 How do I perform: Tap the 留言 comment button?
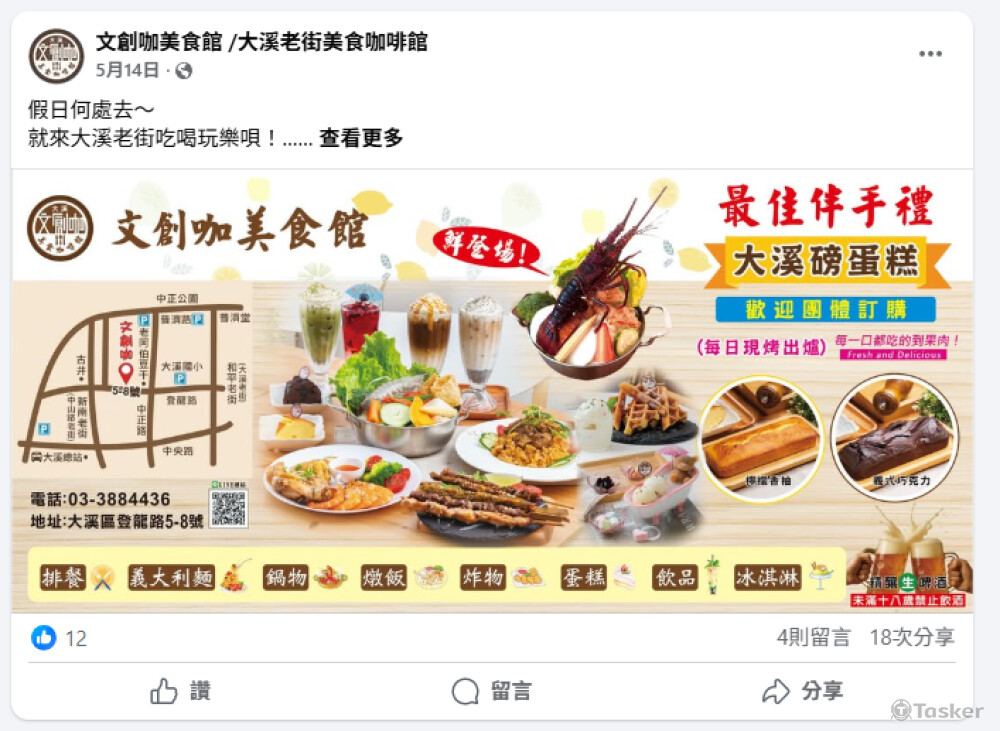pos(491,691)
